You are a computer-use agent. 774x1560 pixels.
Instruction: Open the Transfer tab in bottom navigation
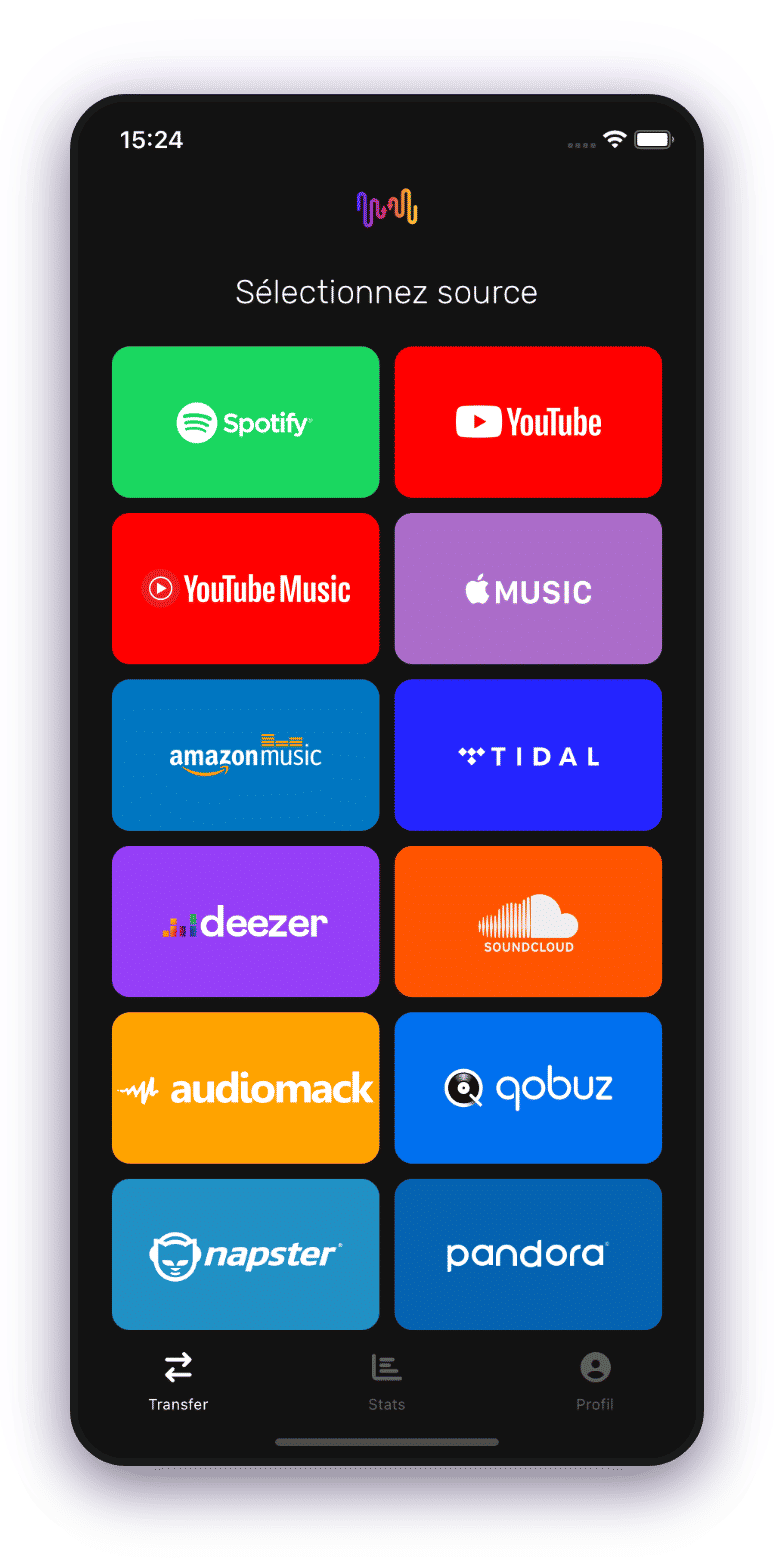(178, 1380)
